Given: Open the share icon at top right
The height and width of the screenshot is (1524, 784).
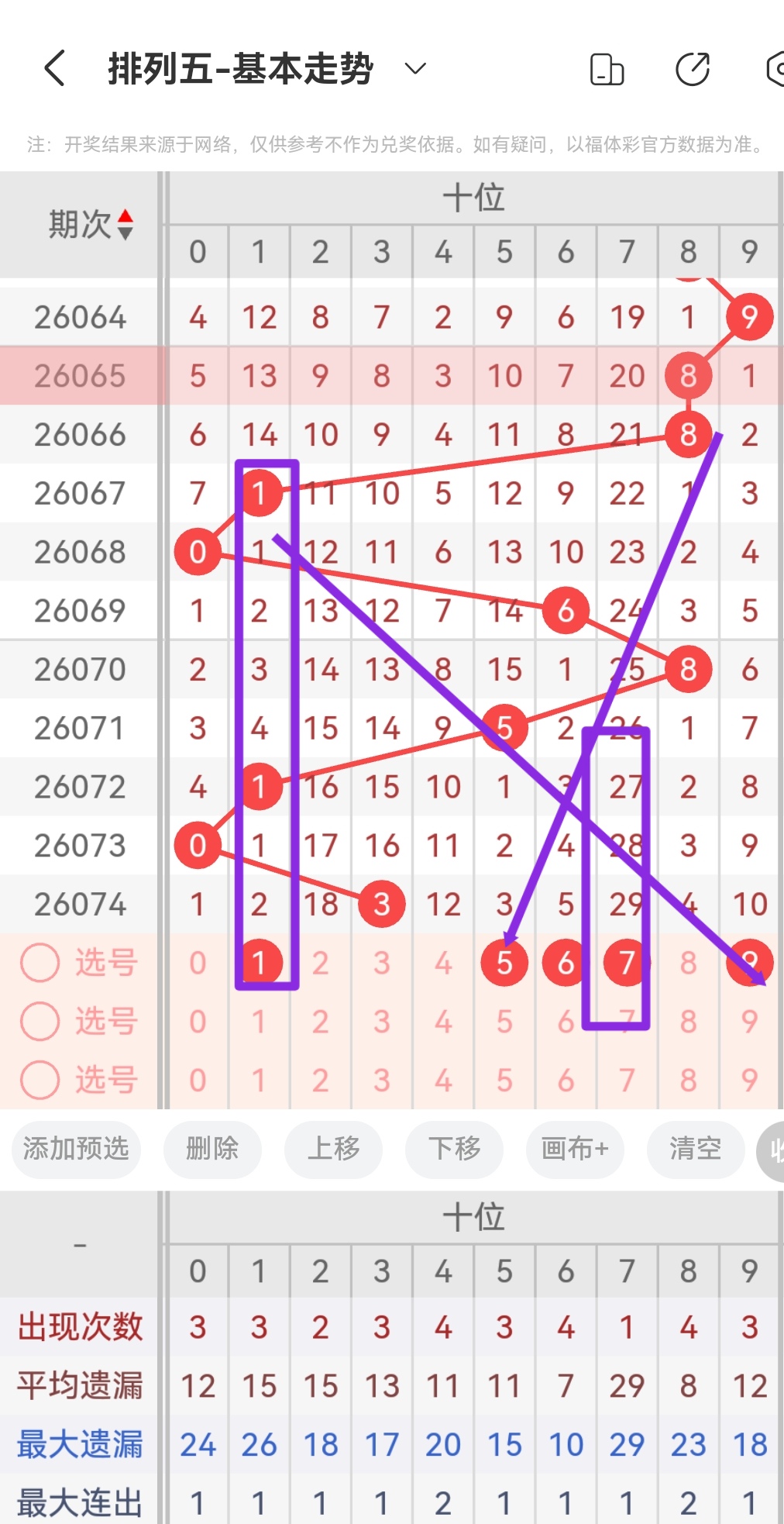Looking at the screenshot, I should coord(692,68).
